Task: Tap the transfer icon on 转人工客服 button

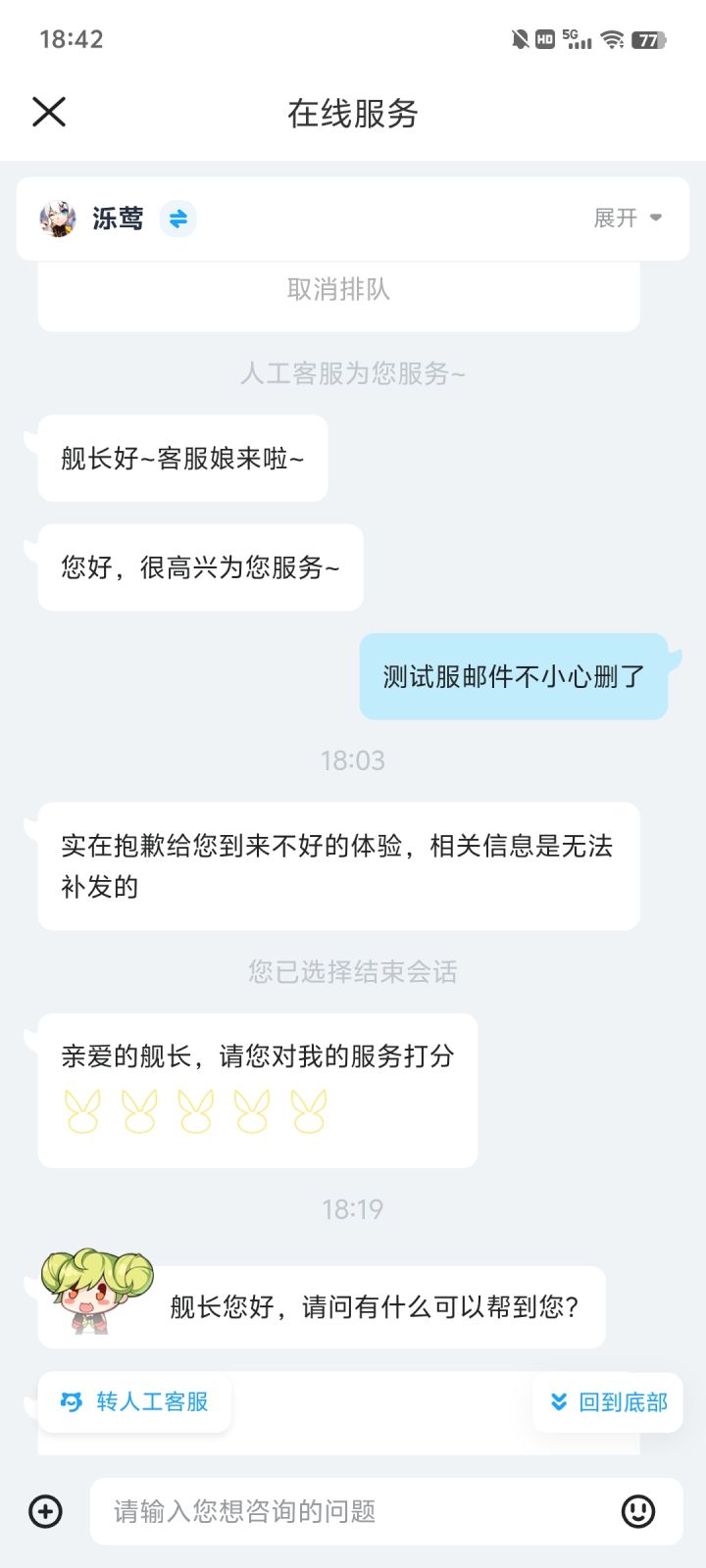Action: coord(71,1402)
